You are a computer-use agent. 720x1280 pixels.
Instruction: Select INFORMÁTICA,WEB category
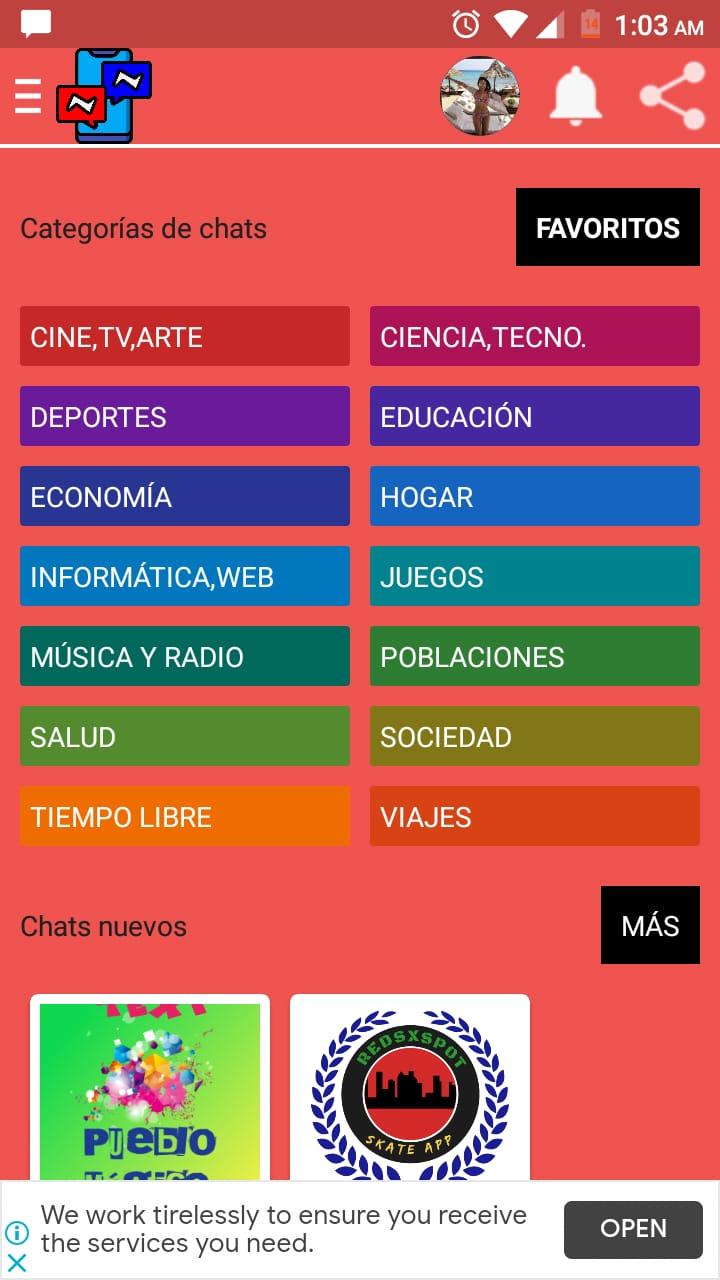coord(185,576)
